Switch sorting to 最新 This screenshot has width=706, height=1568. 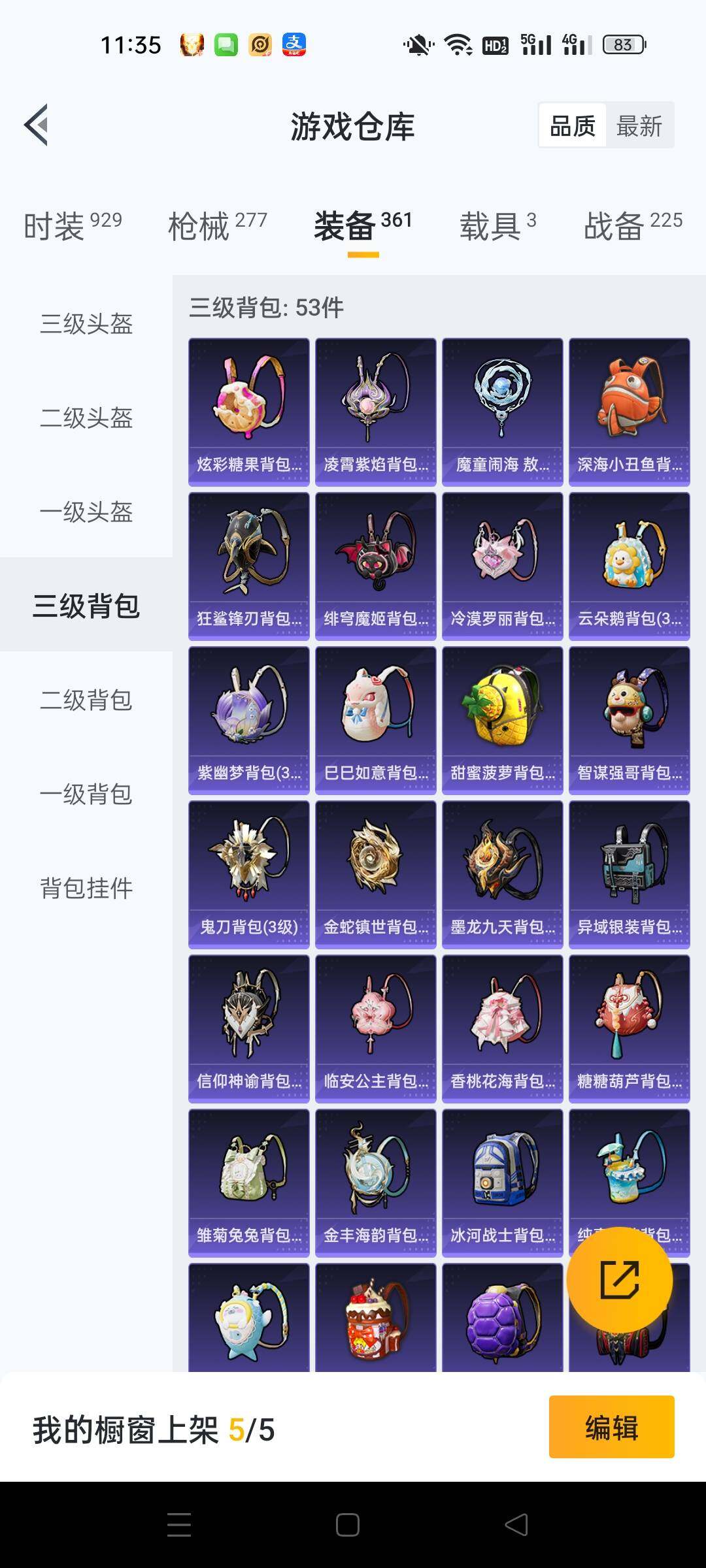(639, 125)
